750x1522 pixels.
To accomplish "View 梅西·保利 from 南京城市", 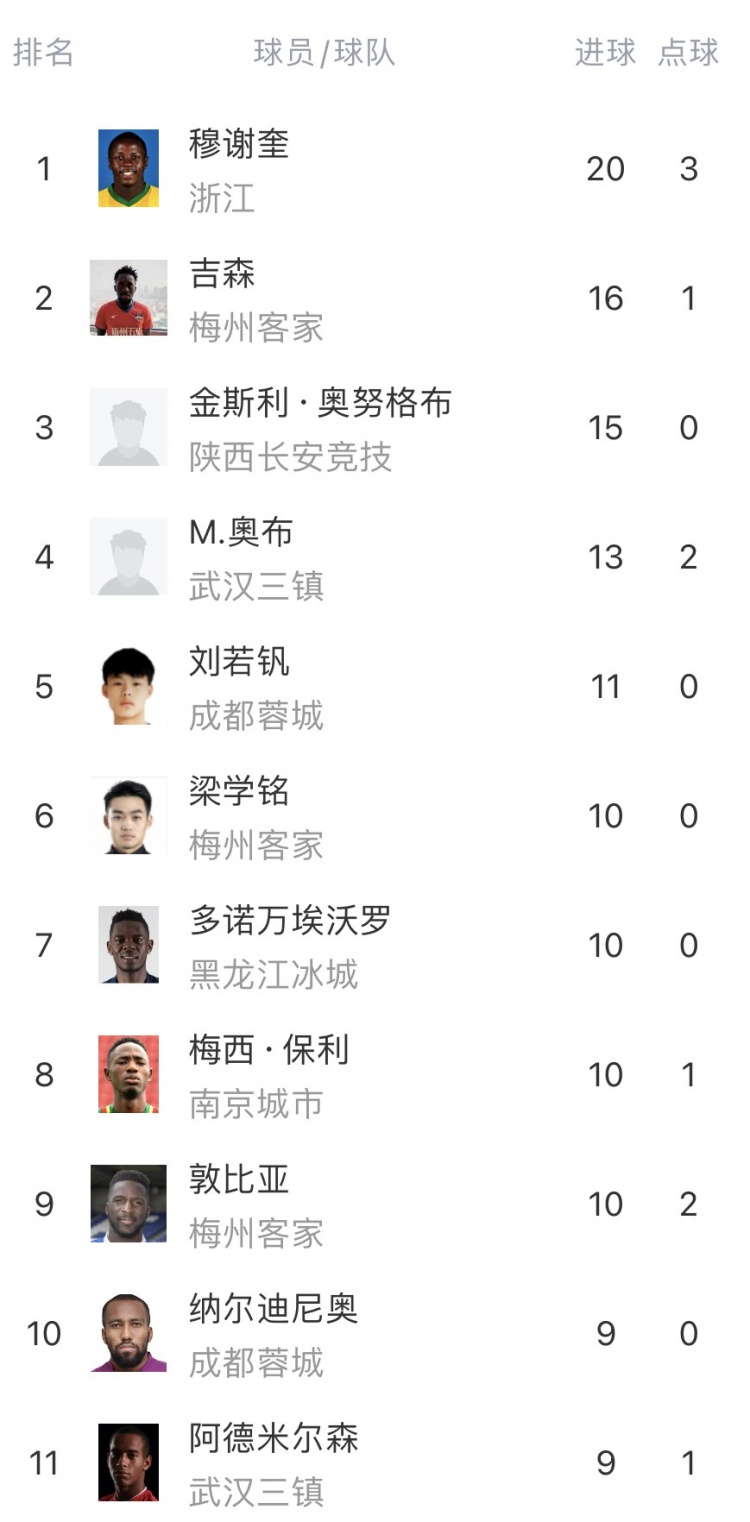I will point(375,1075).
